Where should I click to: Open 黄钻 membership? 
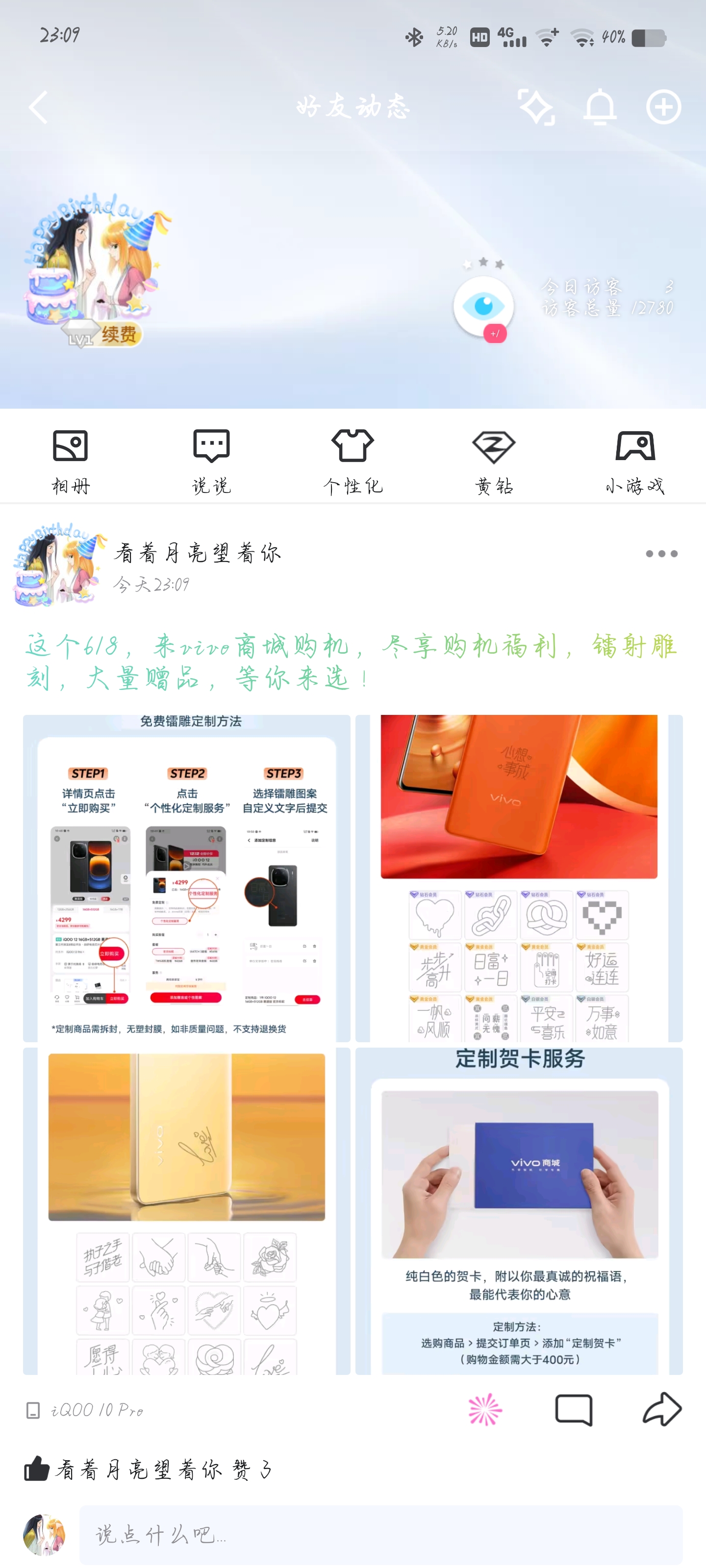click(494, 461)
